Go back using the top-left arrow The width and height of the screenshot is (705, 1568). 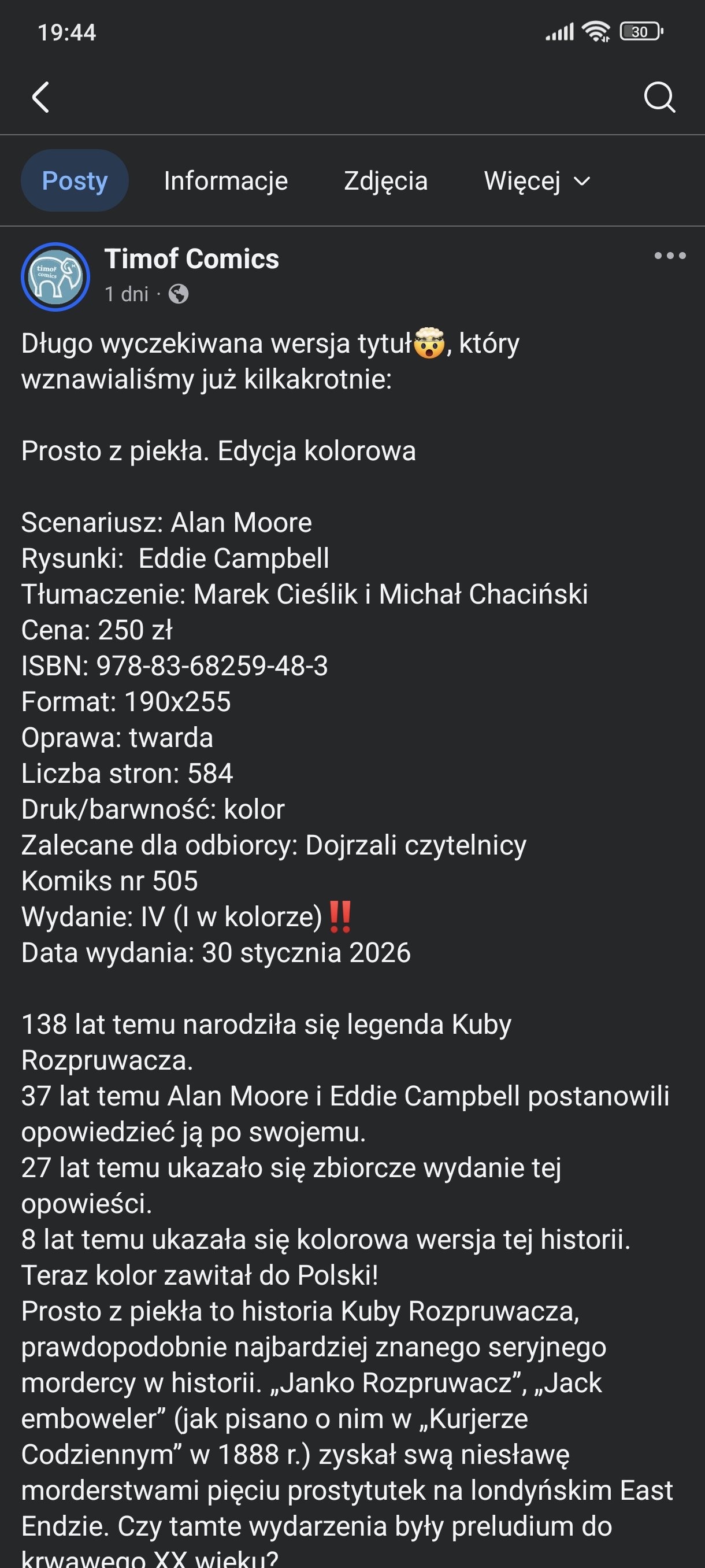41,97
